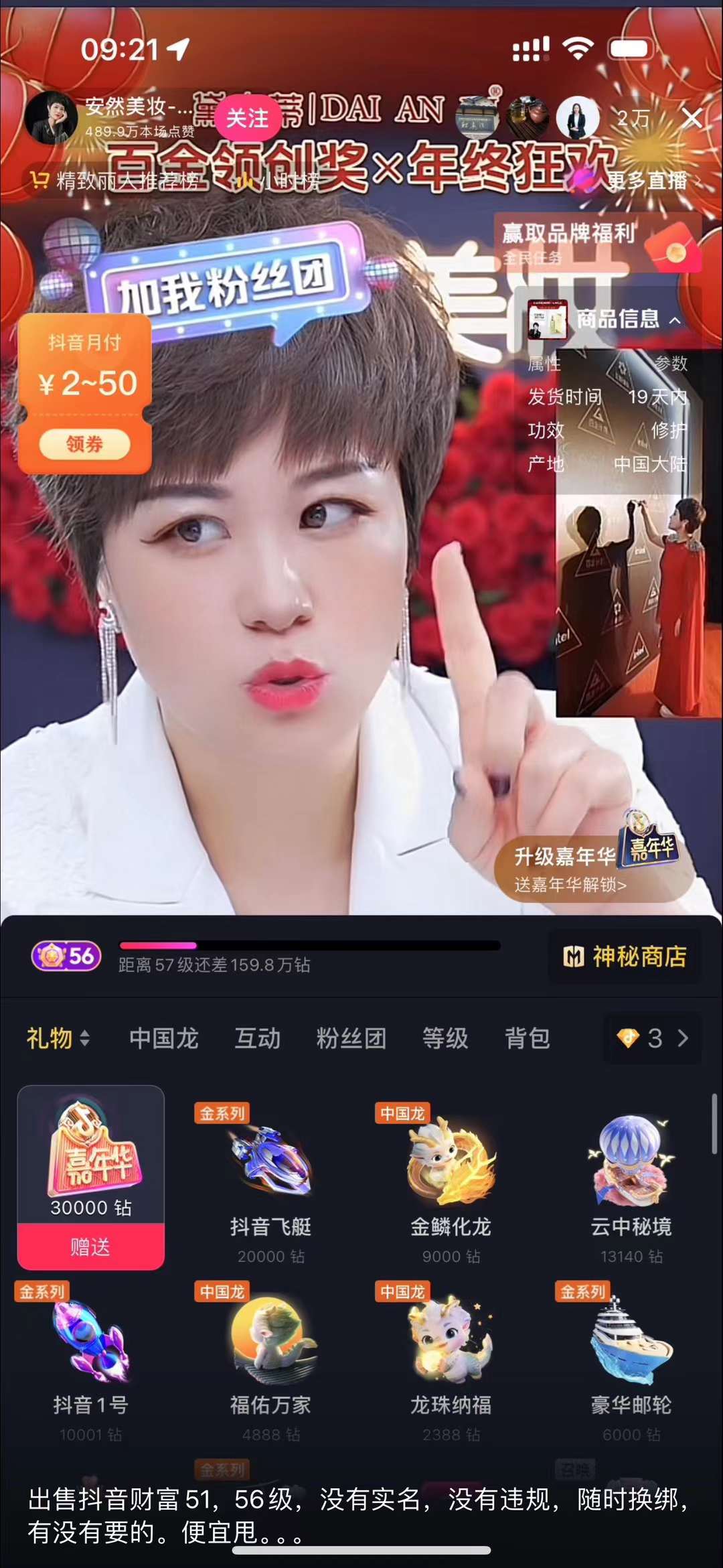Collapse the 商品信息 panel

coord(675,320)
